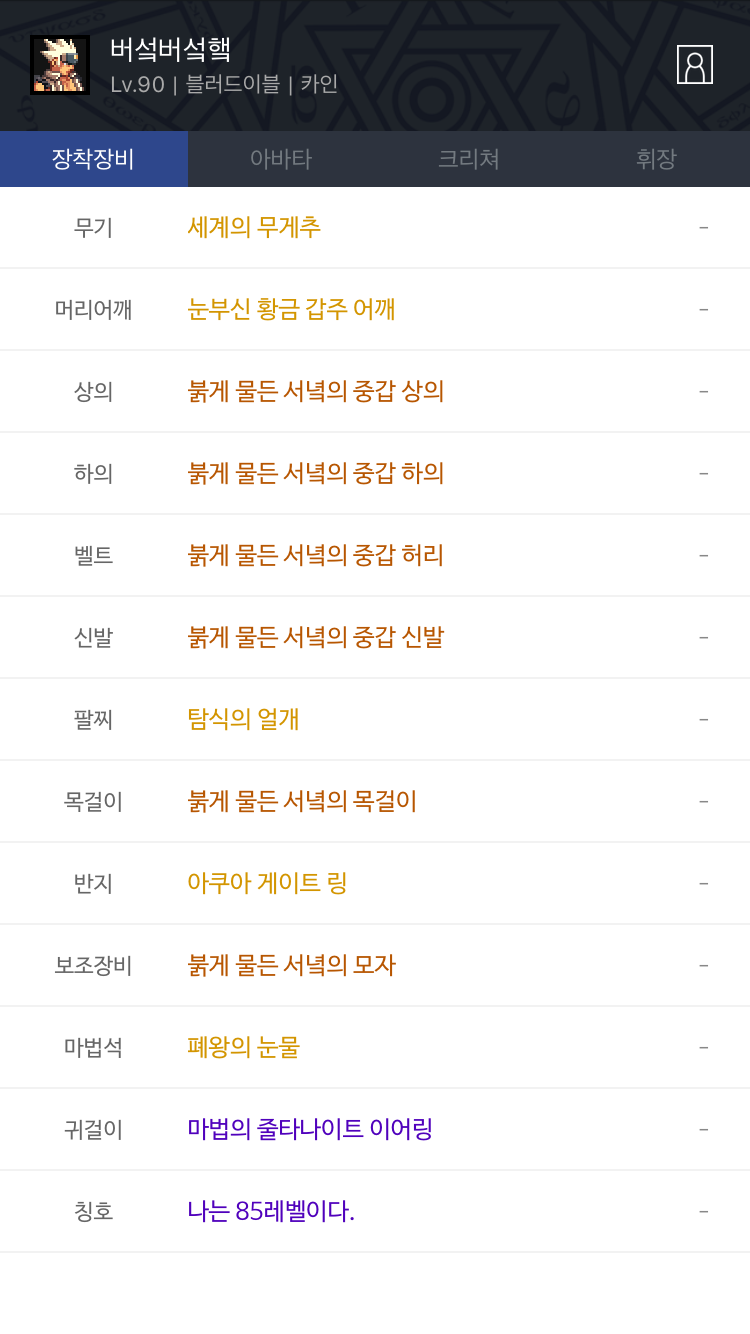Viewport: 750px width, 1334px height.
Task: Open 붉게 물든 서녘의 목걸이 row
Action: [302, 801]
